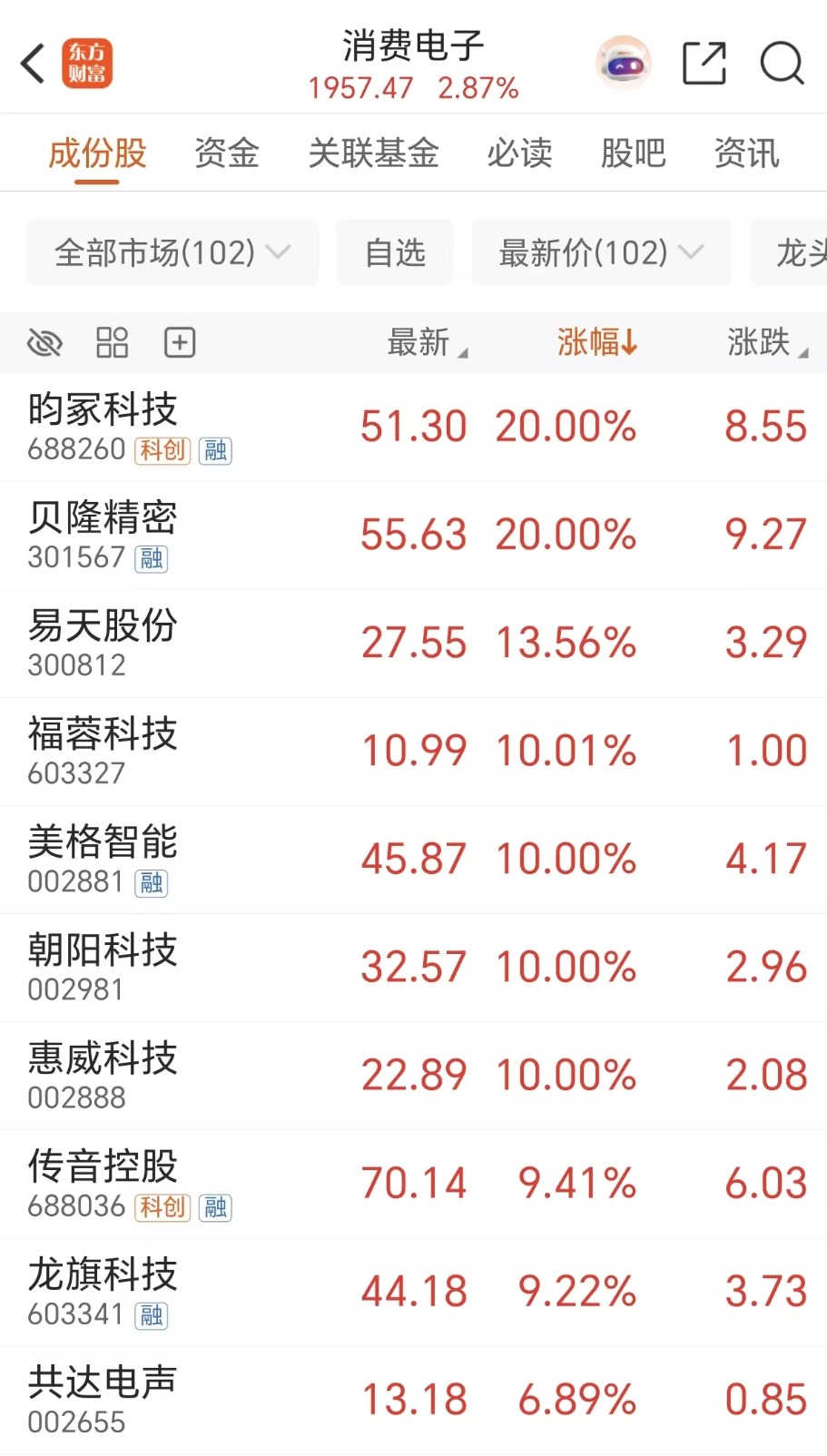Open the 股吧 tab
Screen dimensions: 827x1456
point(633,153)
